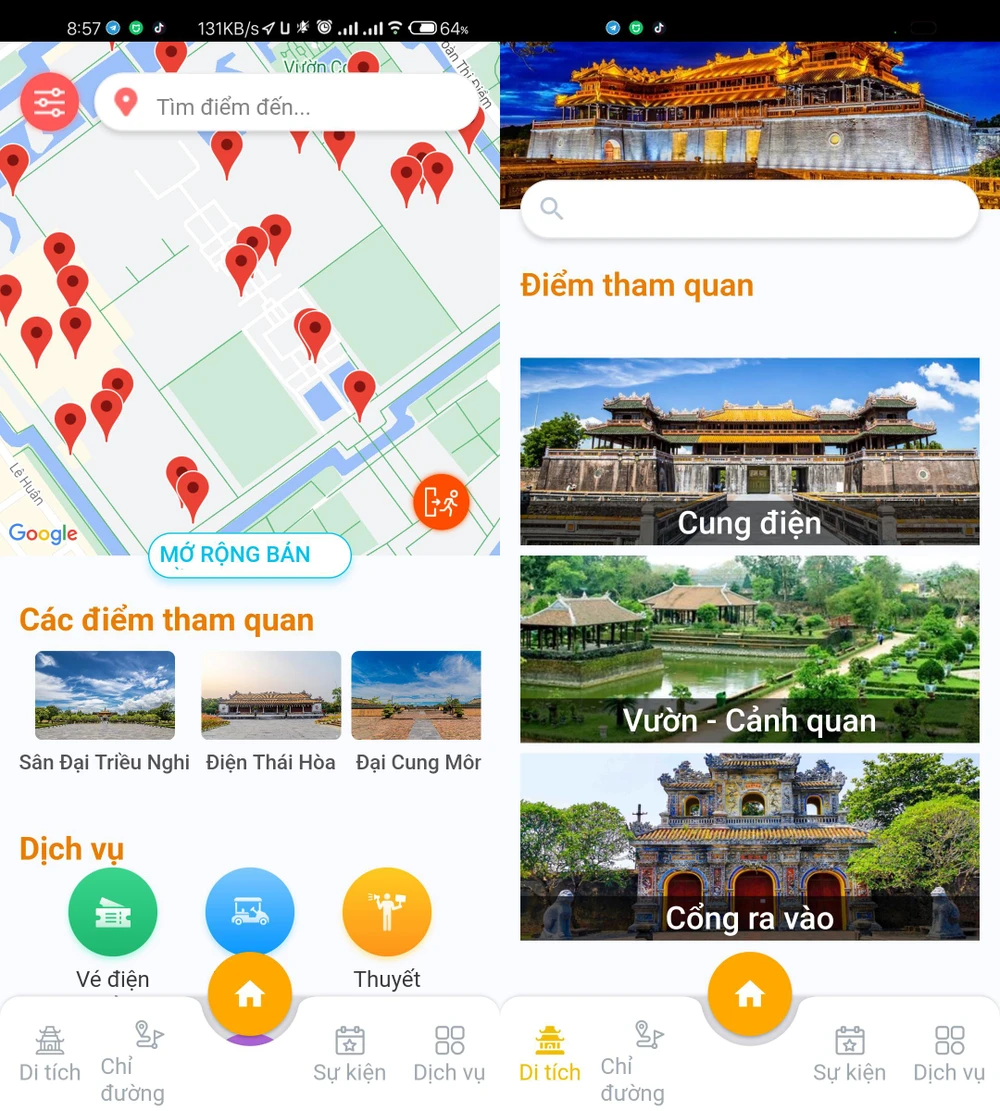Open the Đại Cung Môn attraction
This screenshot has height=1111, width=1000.
tap(417, 696)
